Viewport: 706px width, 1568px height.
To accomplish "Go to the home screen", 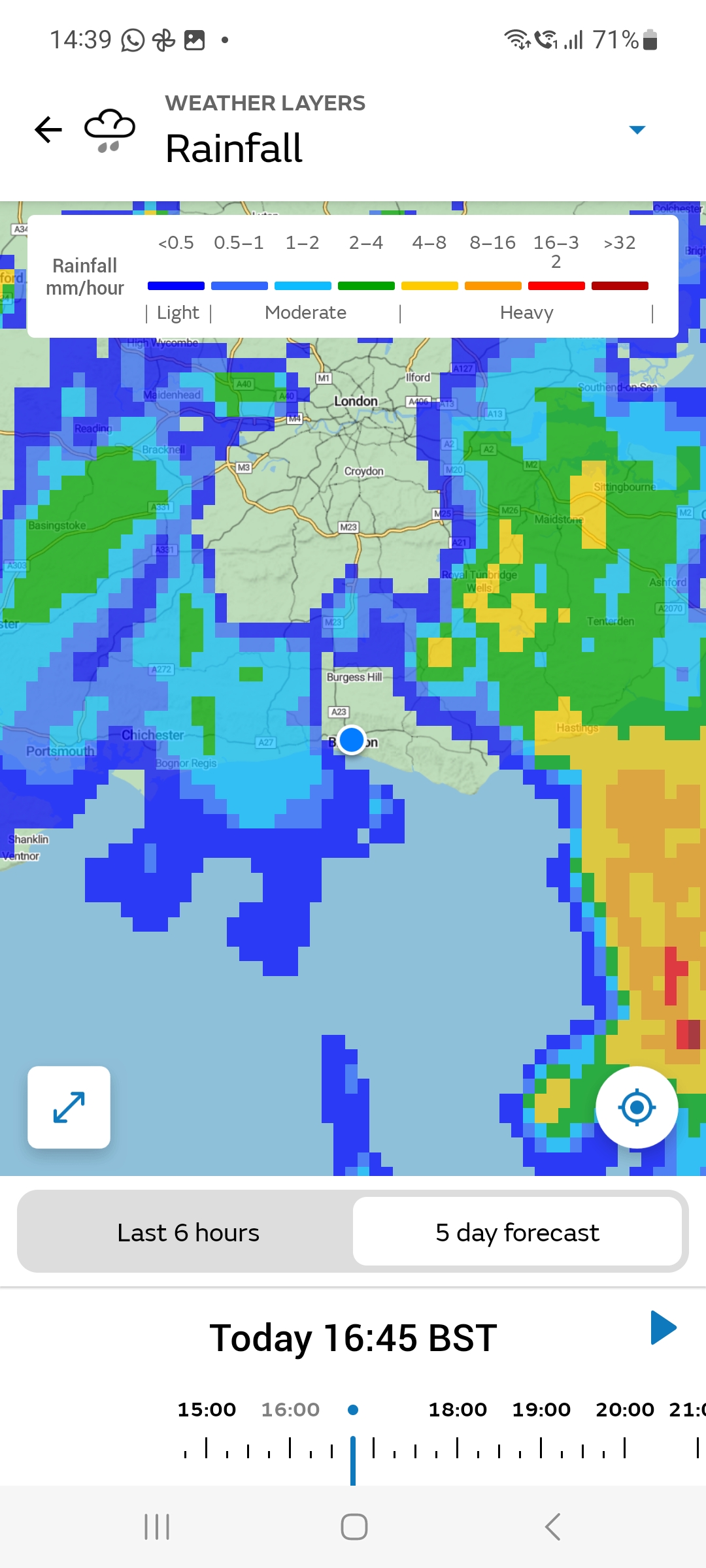I will [x=354, y=1527].
